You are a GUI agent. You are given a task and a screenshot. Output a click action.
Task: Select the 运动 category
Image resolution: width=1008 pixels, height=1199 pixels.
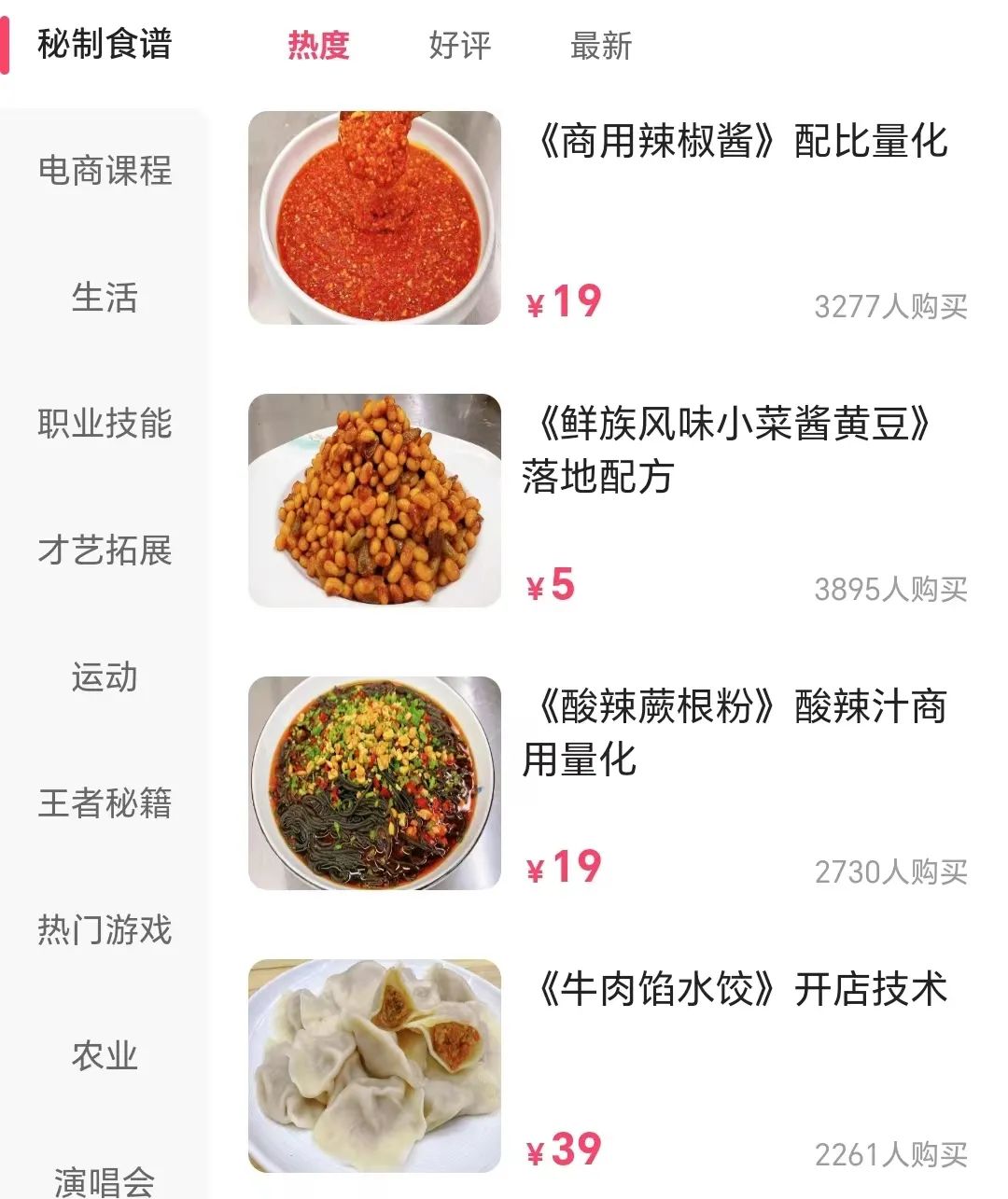(105, 676)
